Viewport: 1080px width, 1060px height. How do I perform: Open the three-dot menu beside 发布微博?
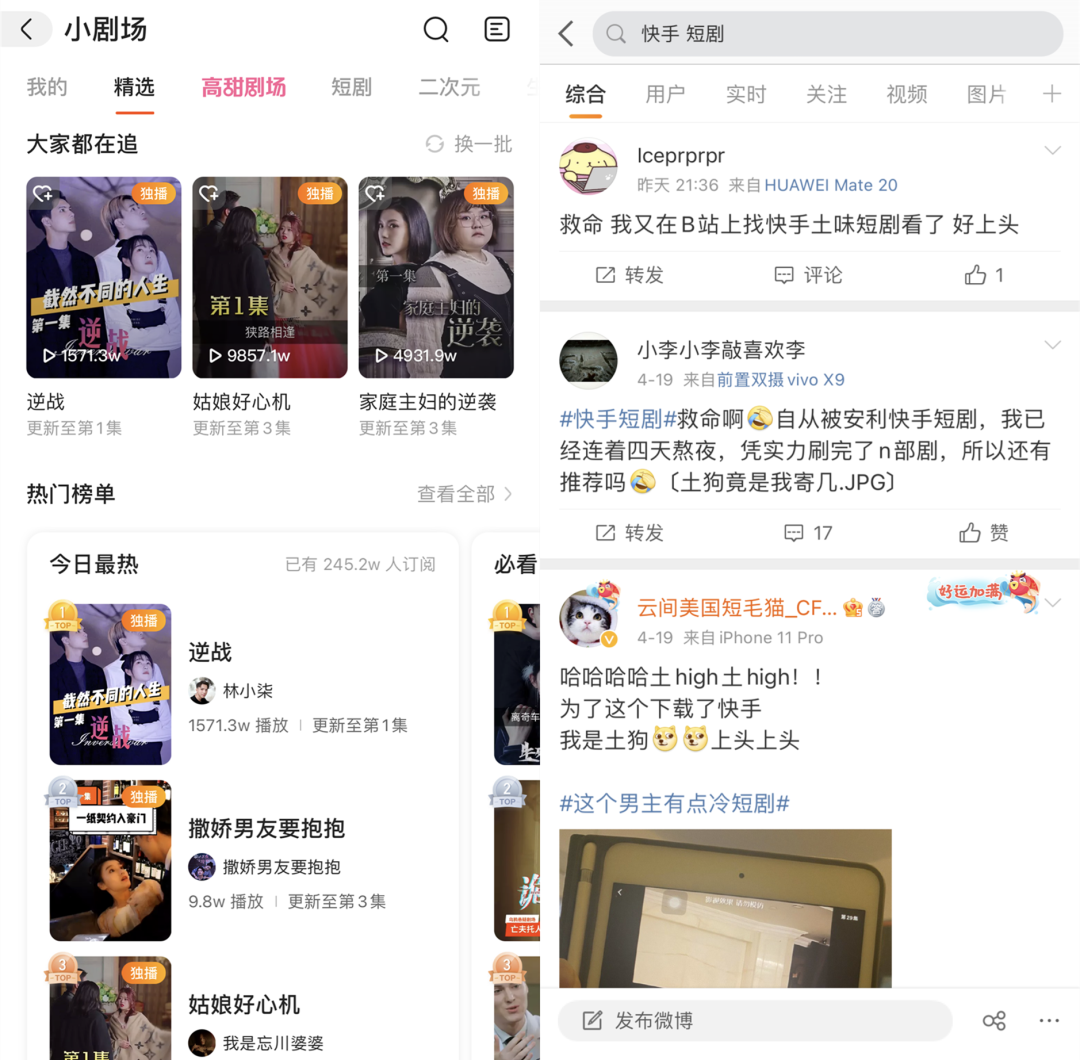tap(1048, 1021)
